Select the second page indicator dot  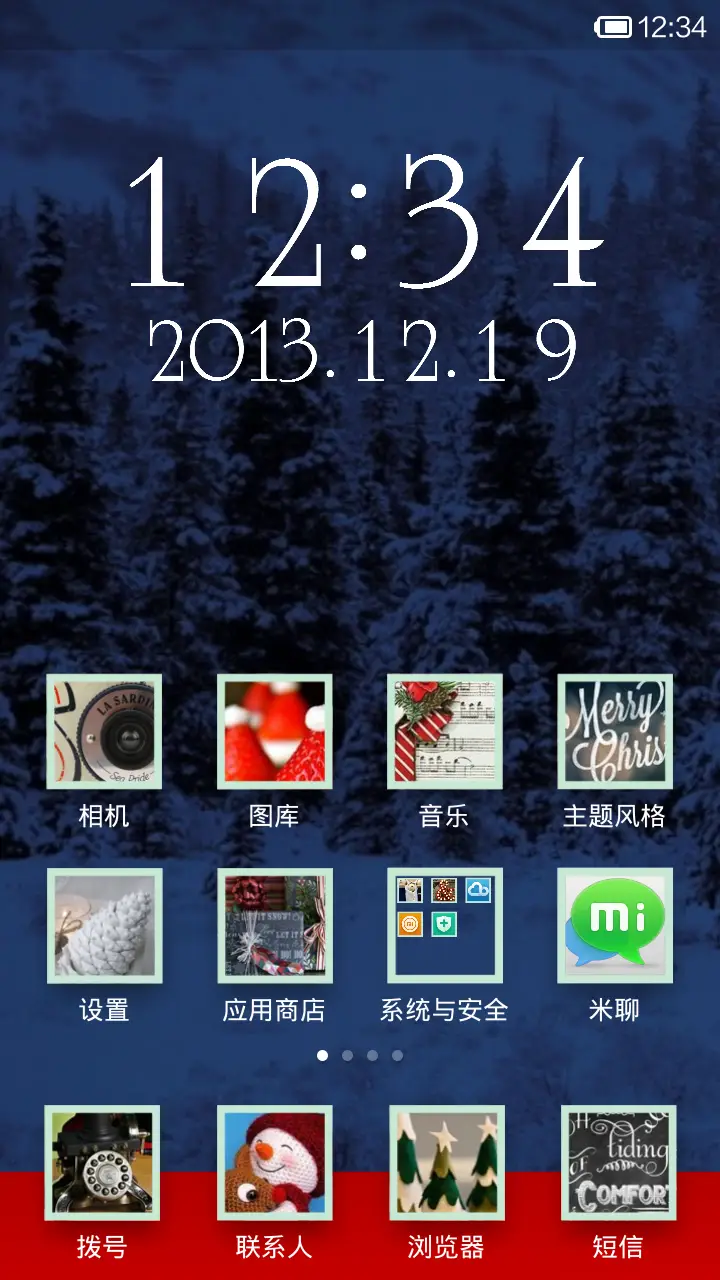pos(348,1054)
